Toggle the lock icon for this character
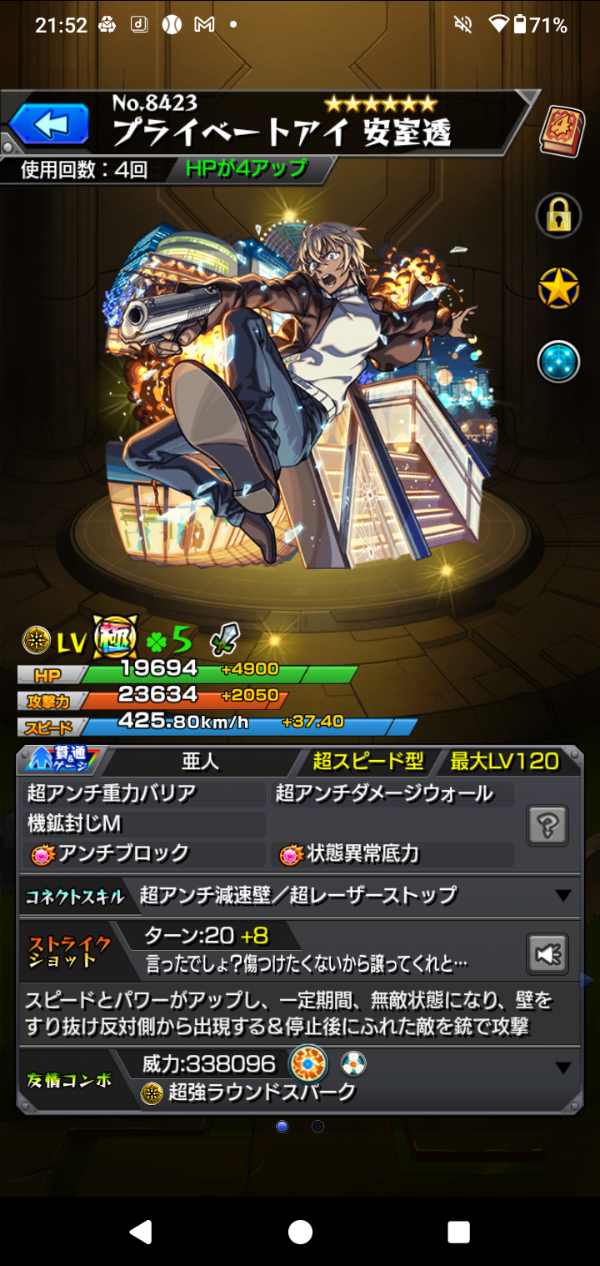600x1266 pixels. click(559, 214)
